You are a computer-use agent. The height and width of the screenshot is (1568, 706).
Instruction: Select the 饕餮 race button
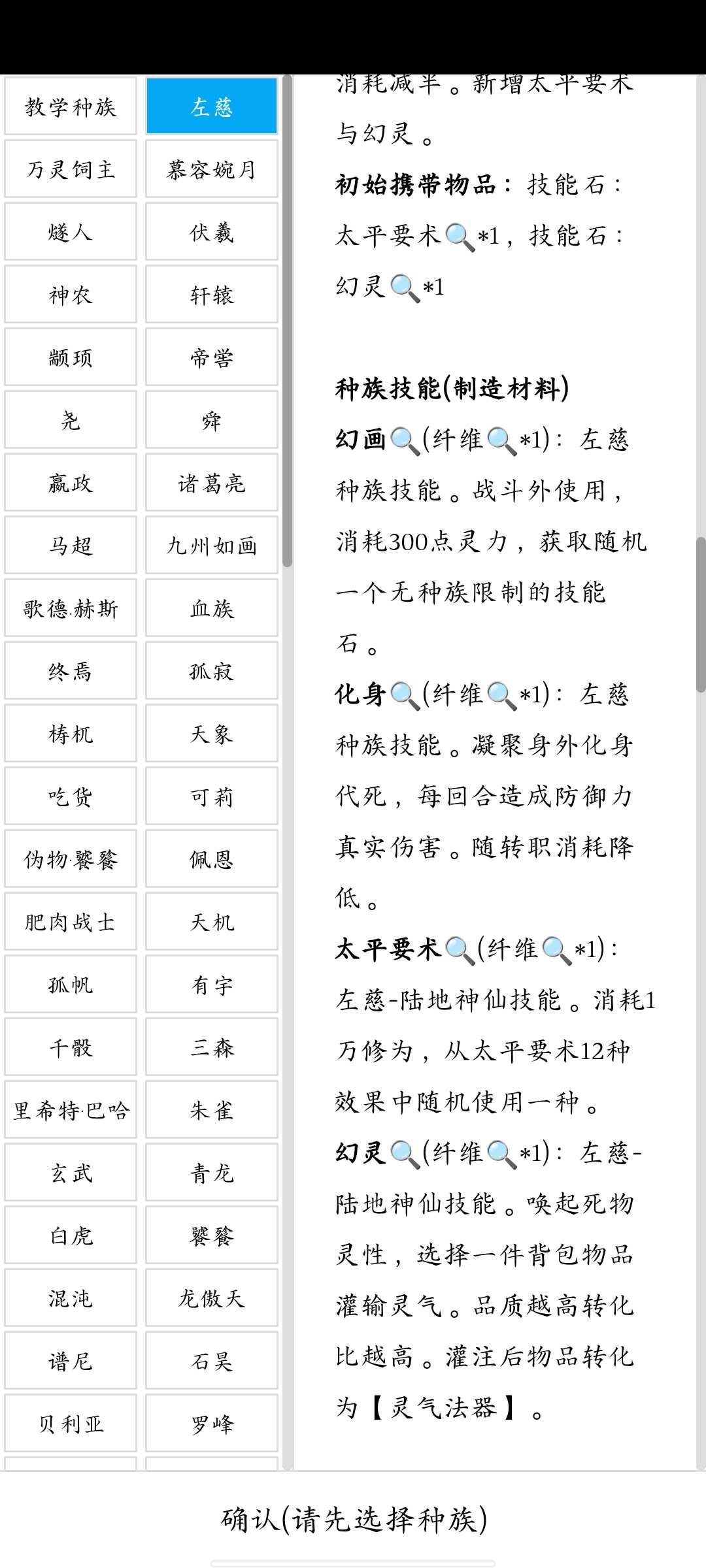pos(212,1235)
